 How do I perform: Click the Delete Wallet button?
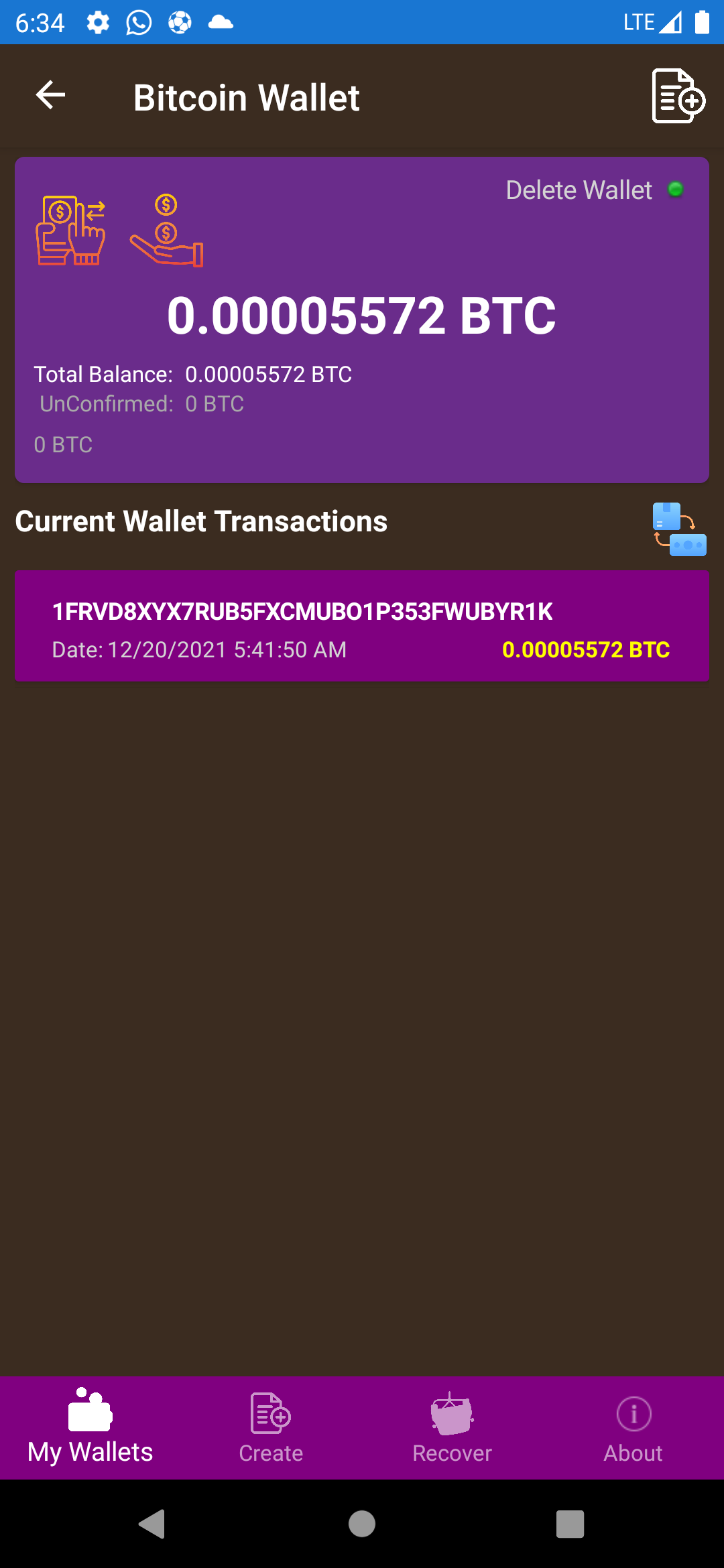(x=578, y=190)
